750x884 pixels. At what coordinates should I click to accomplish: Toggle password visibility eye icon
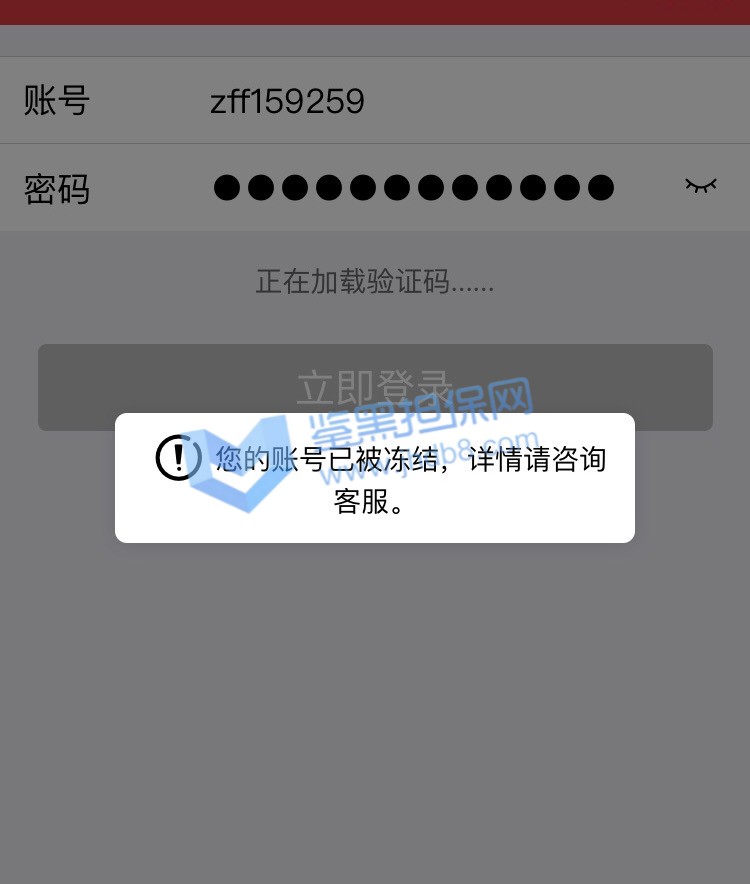[x=700, y=186]
